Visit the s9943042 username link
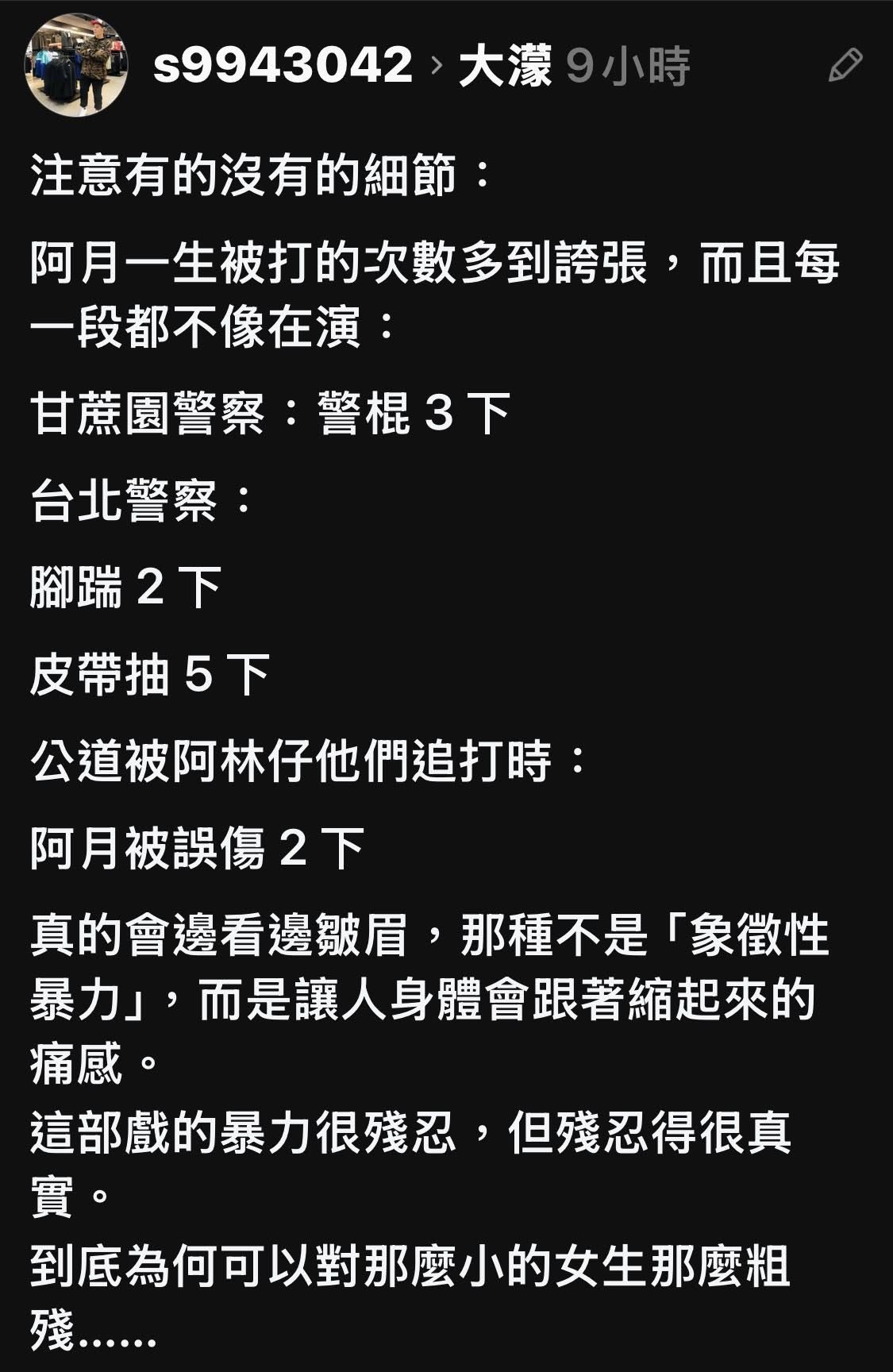Image resolution: width=893 pixels, height=1372 pixels. pyautogui.click(x=283, y=66)
